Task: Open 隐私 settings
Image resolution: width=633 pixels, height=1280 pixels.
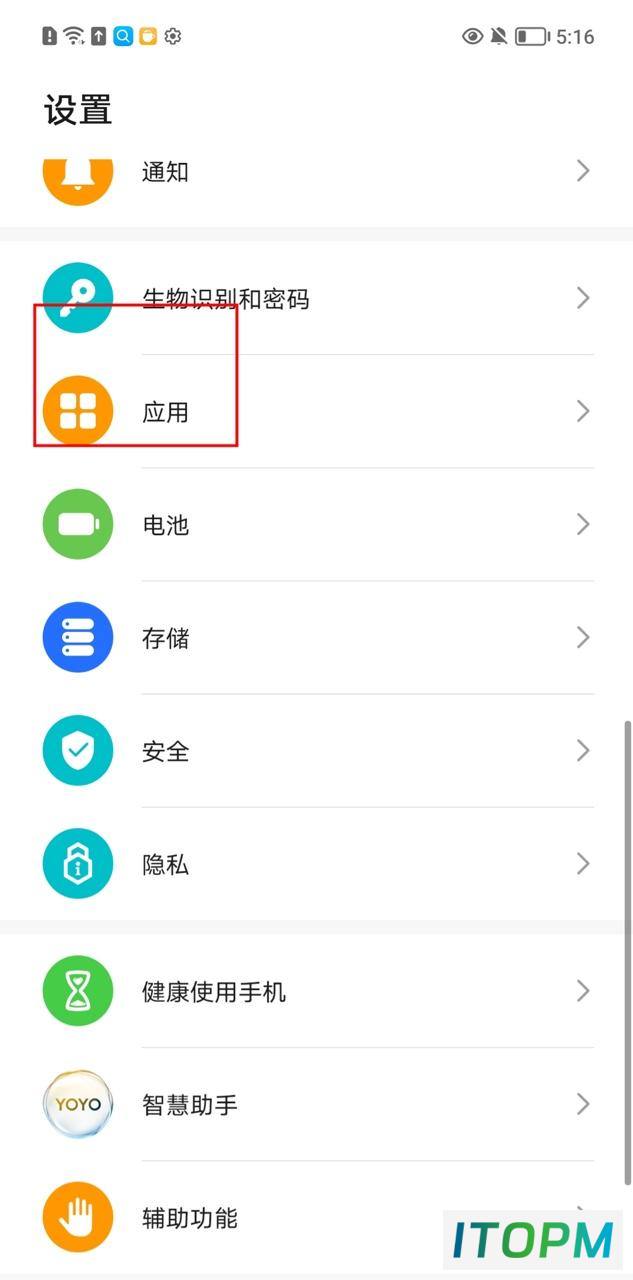Action: pyautogui.click(x=316, y=864)
